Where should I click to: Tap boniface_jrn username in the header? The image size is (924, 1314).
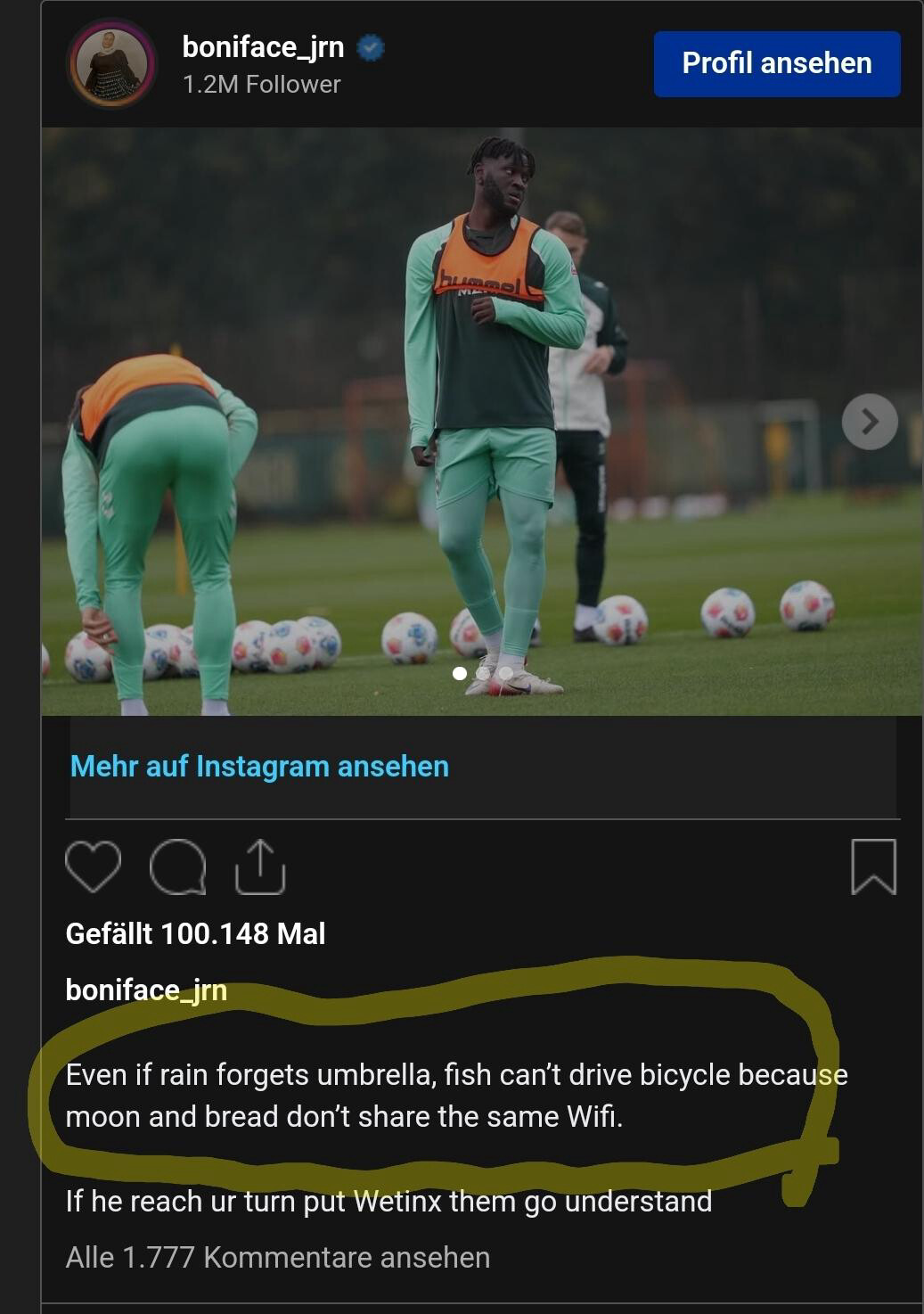[263, 46]
